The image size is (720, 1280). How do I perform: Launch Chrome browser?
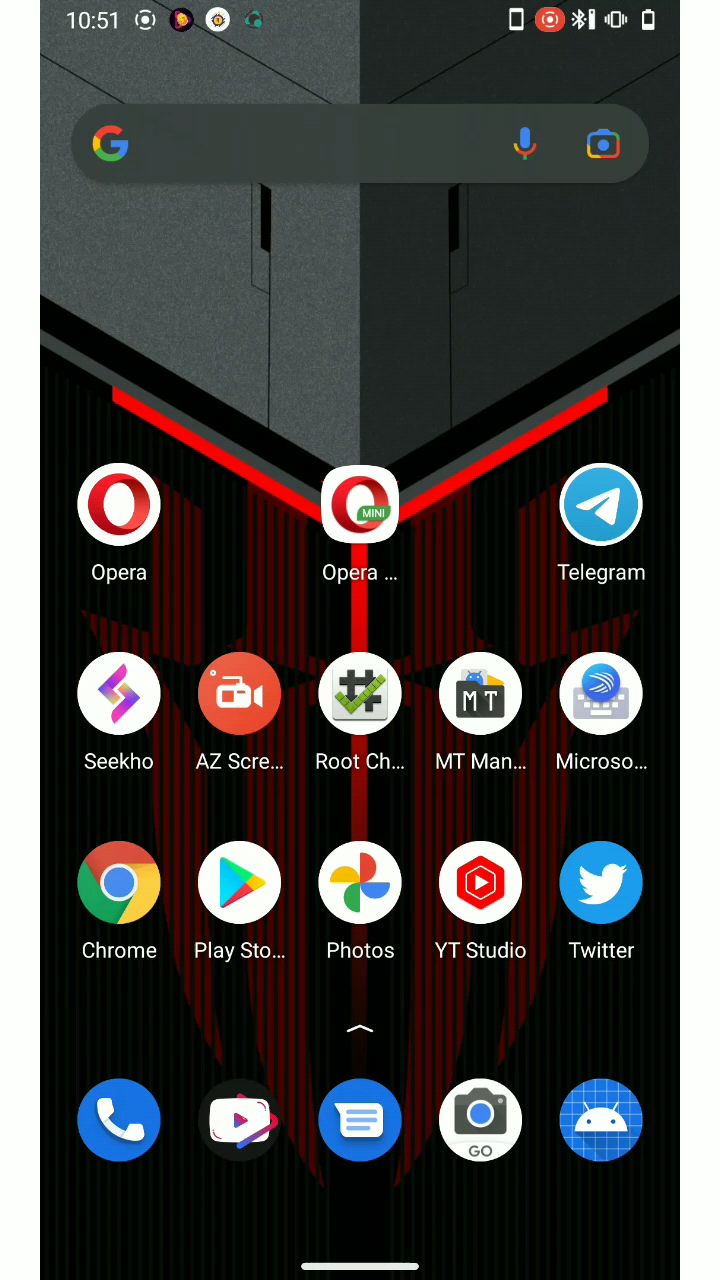pyautogui.click(x=119, y=883)
